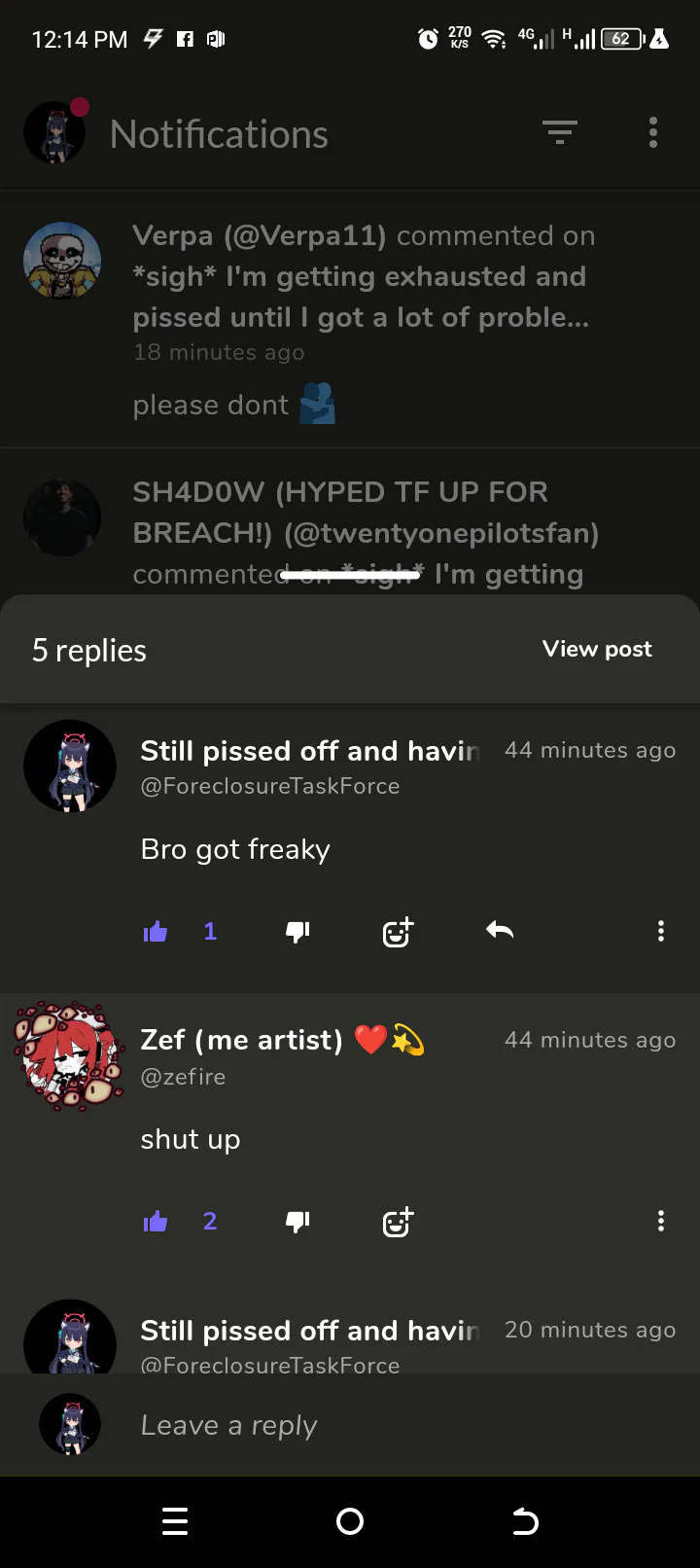
Task: Open more options for "Bro got freaky" reply
Action: [661, 931]
